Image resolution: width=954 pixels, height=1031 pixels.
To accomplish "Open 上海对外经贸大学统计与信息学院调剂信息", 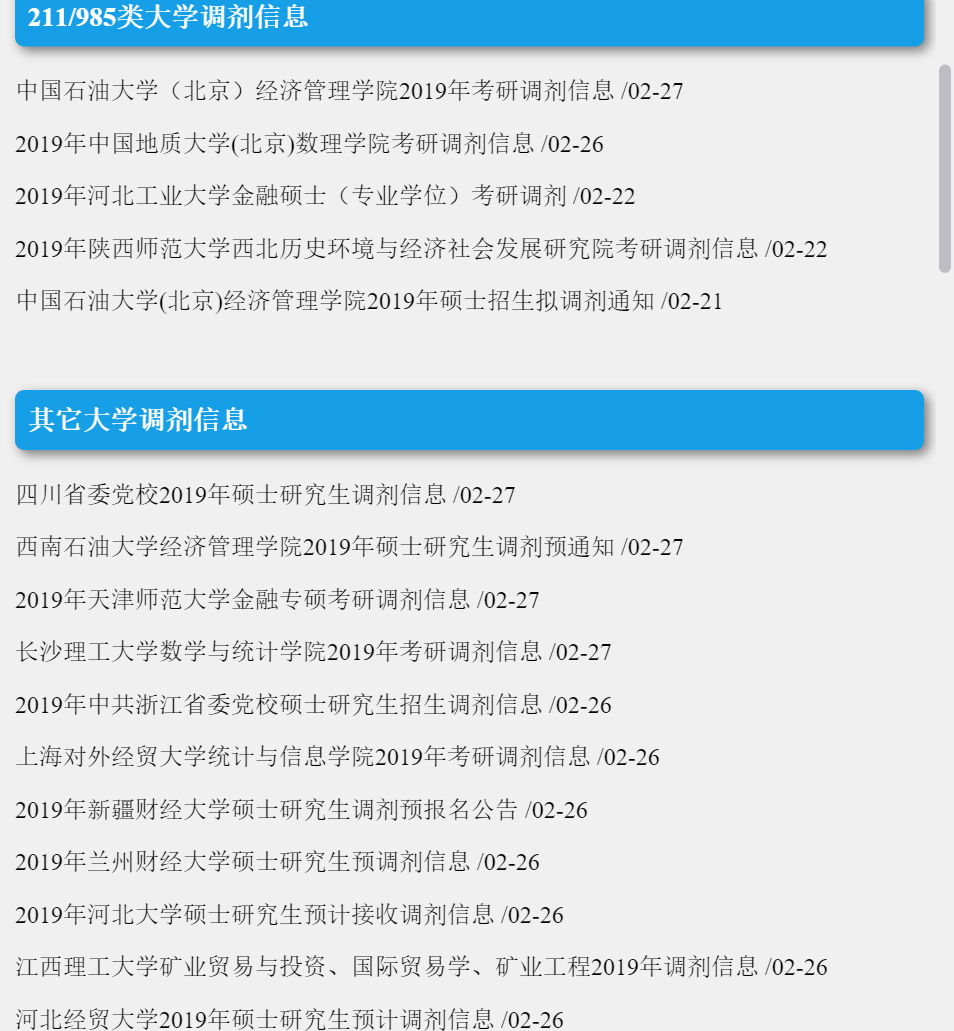I will coord(303,757).
